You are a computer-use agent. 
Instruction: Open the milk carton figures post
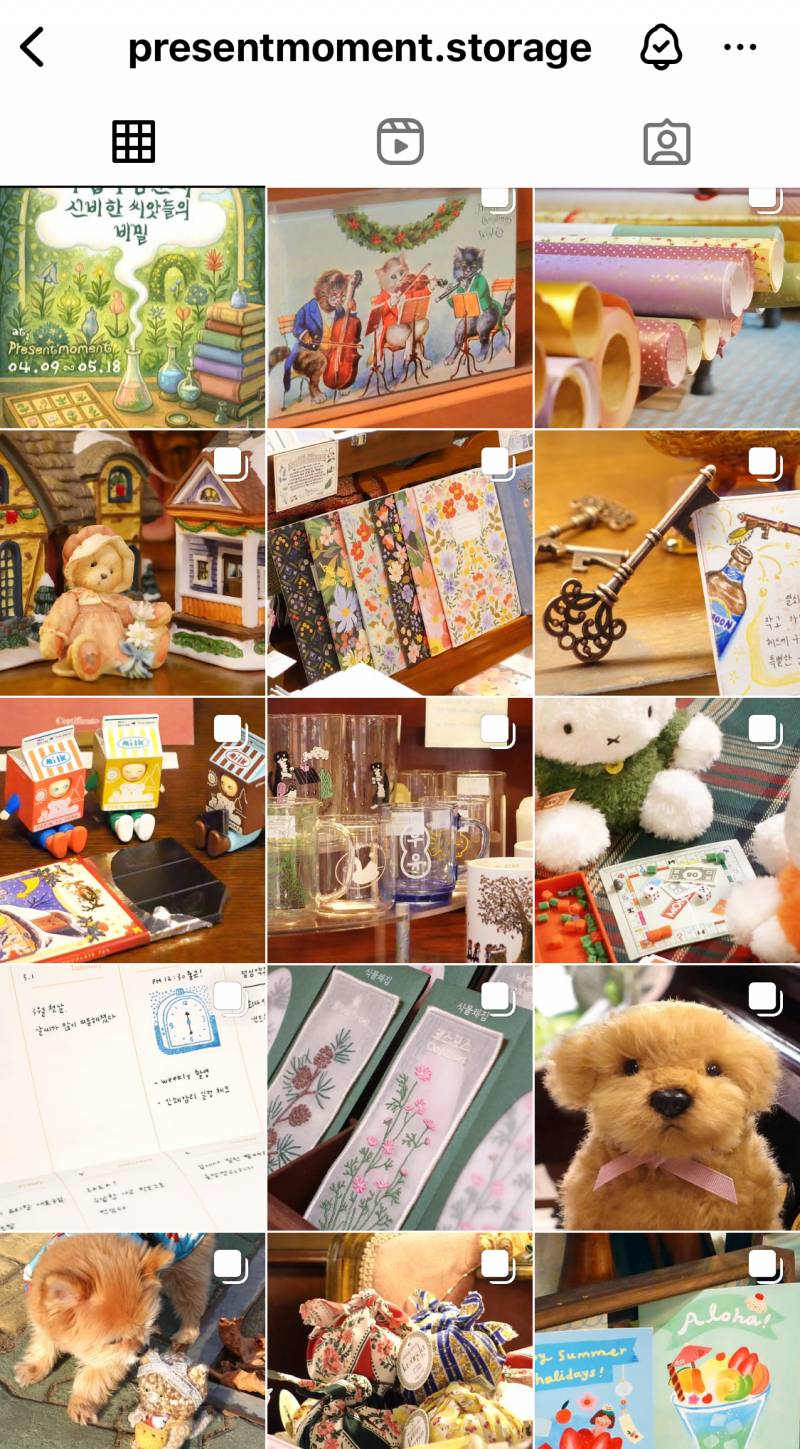coord(132,830)
